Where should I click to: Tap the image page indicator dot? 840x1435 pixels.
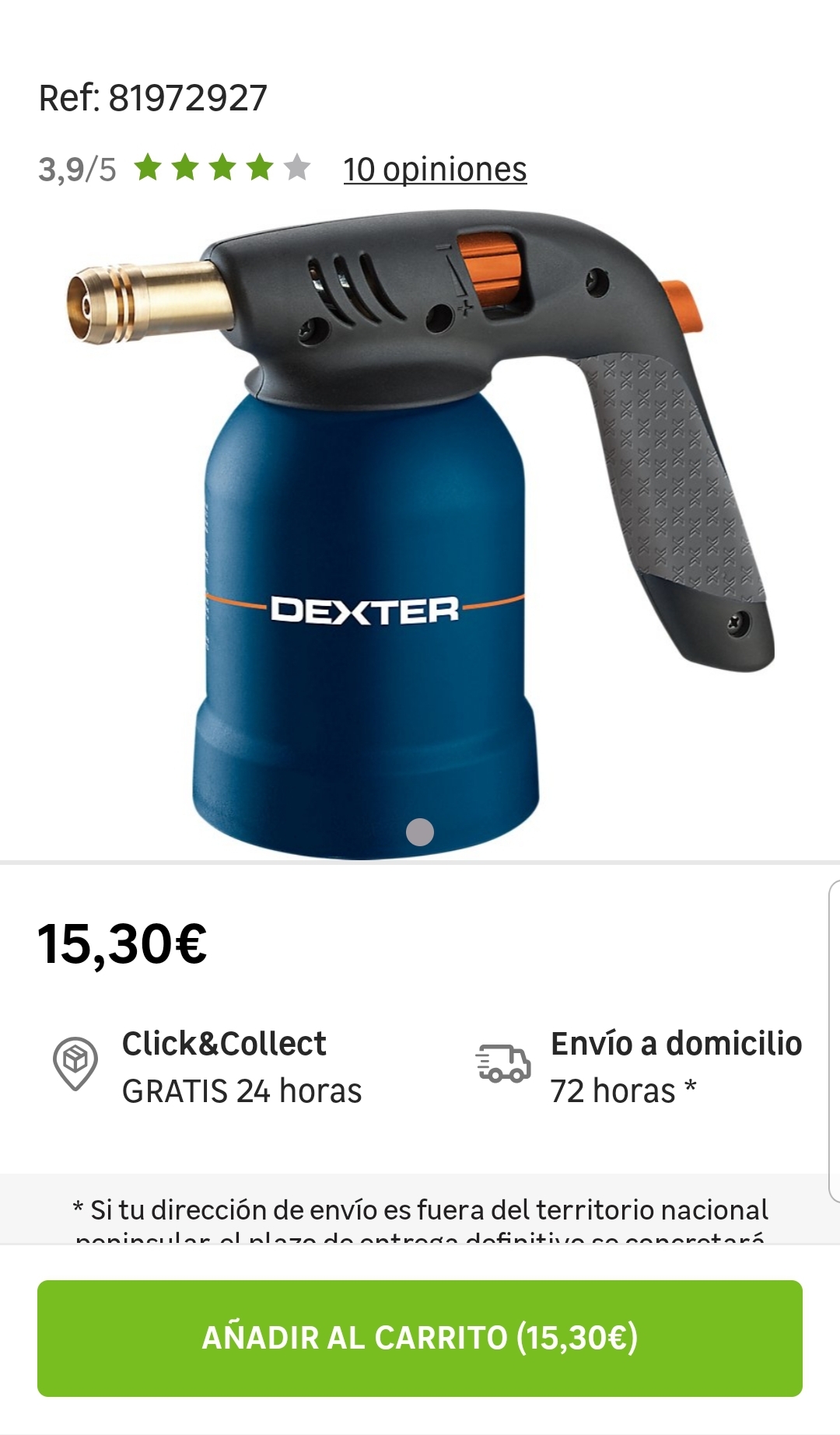[x=420, y=831]
